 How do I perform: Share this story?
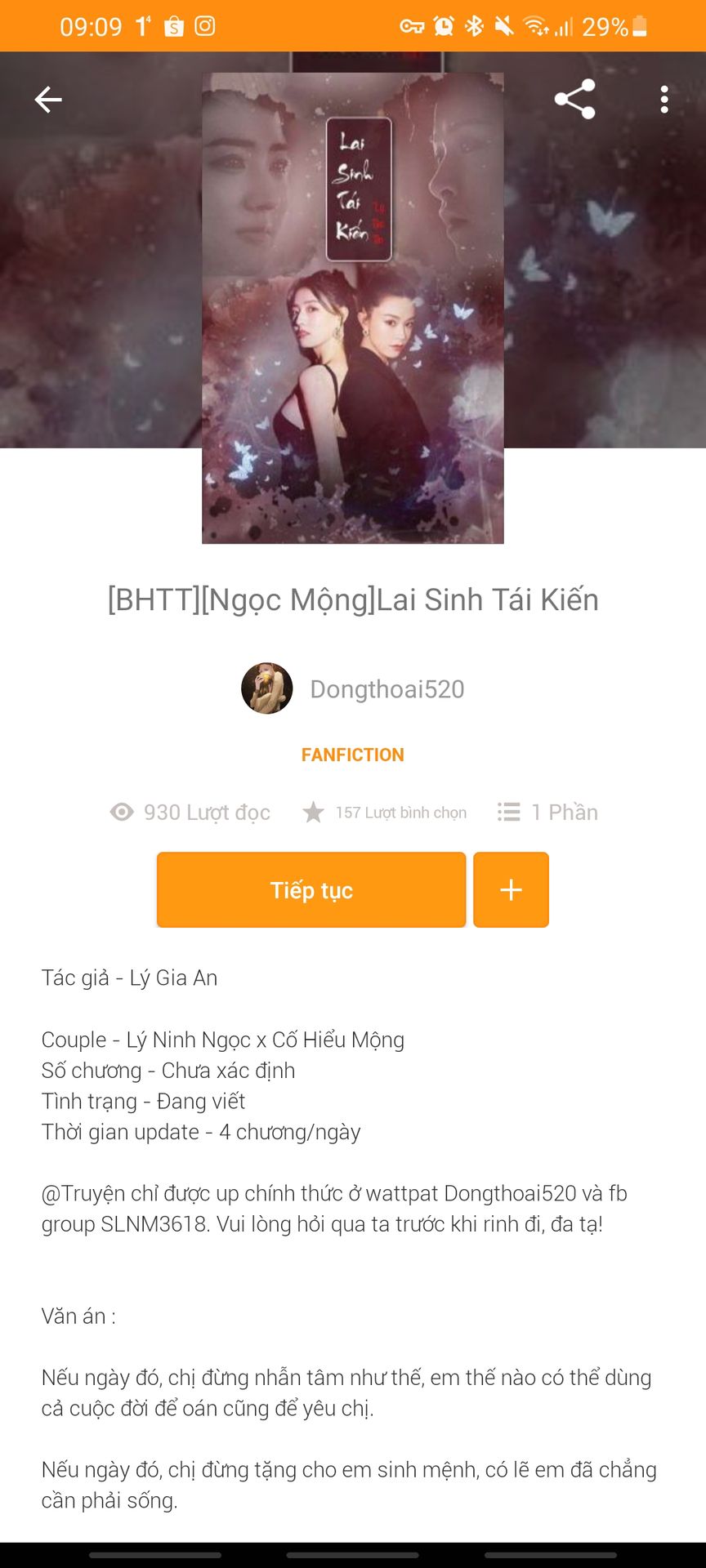(574, 100)
